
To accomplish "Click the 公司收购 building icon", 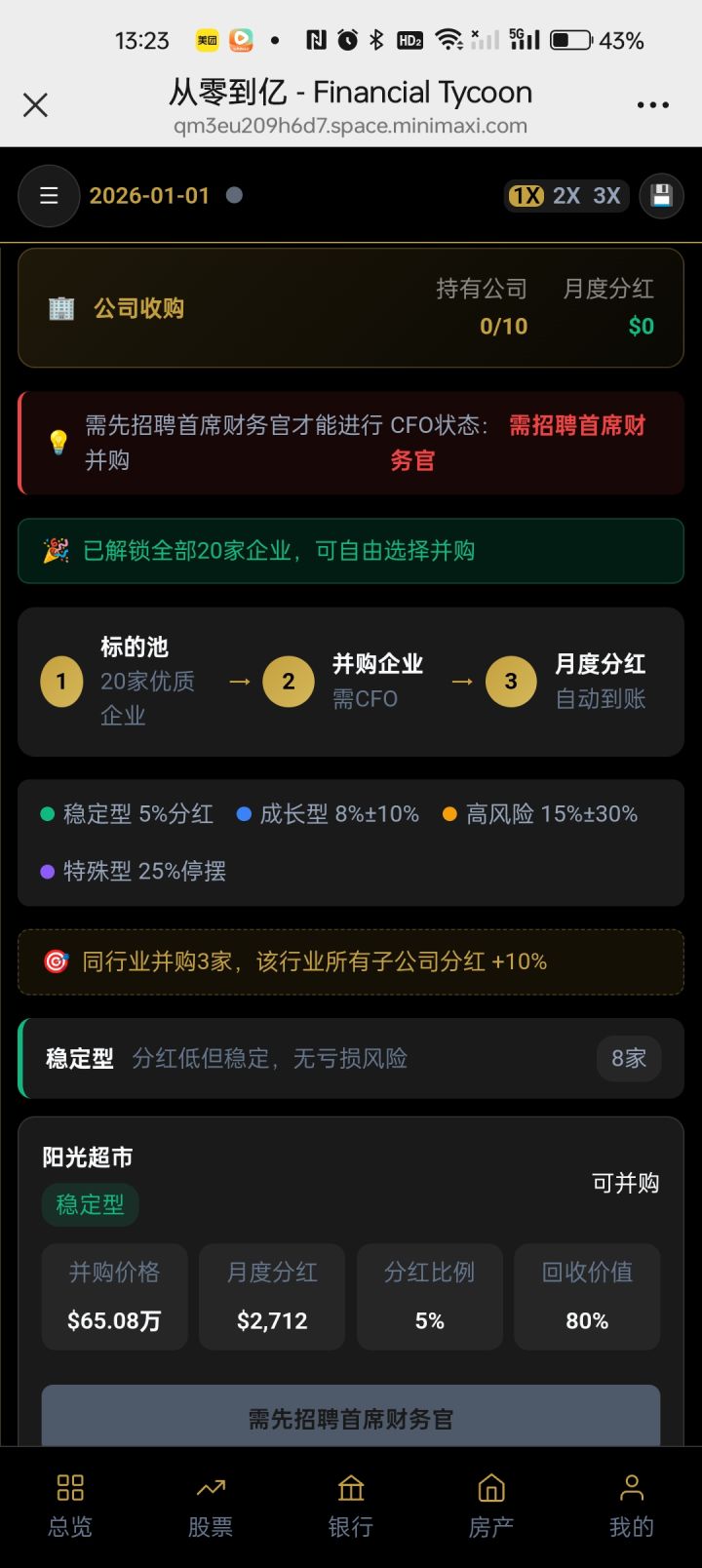I will (60, 308).
